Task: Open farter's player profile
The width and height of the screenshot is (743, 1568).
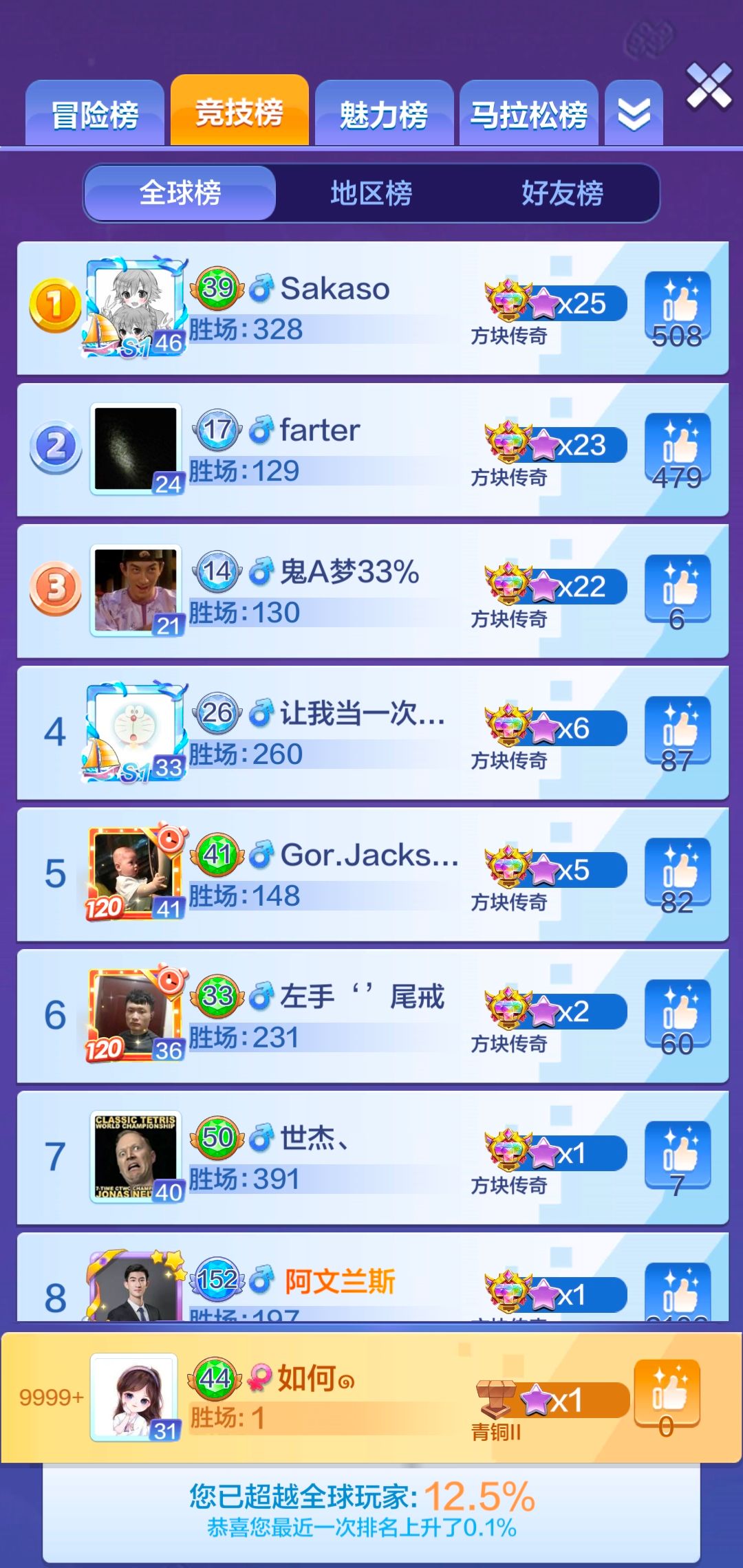Action: coord(136,449)
